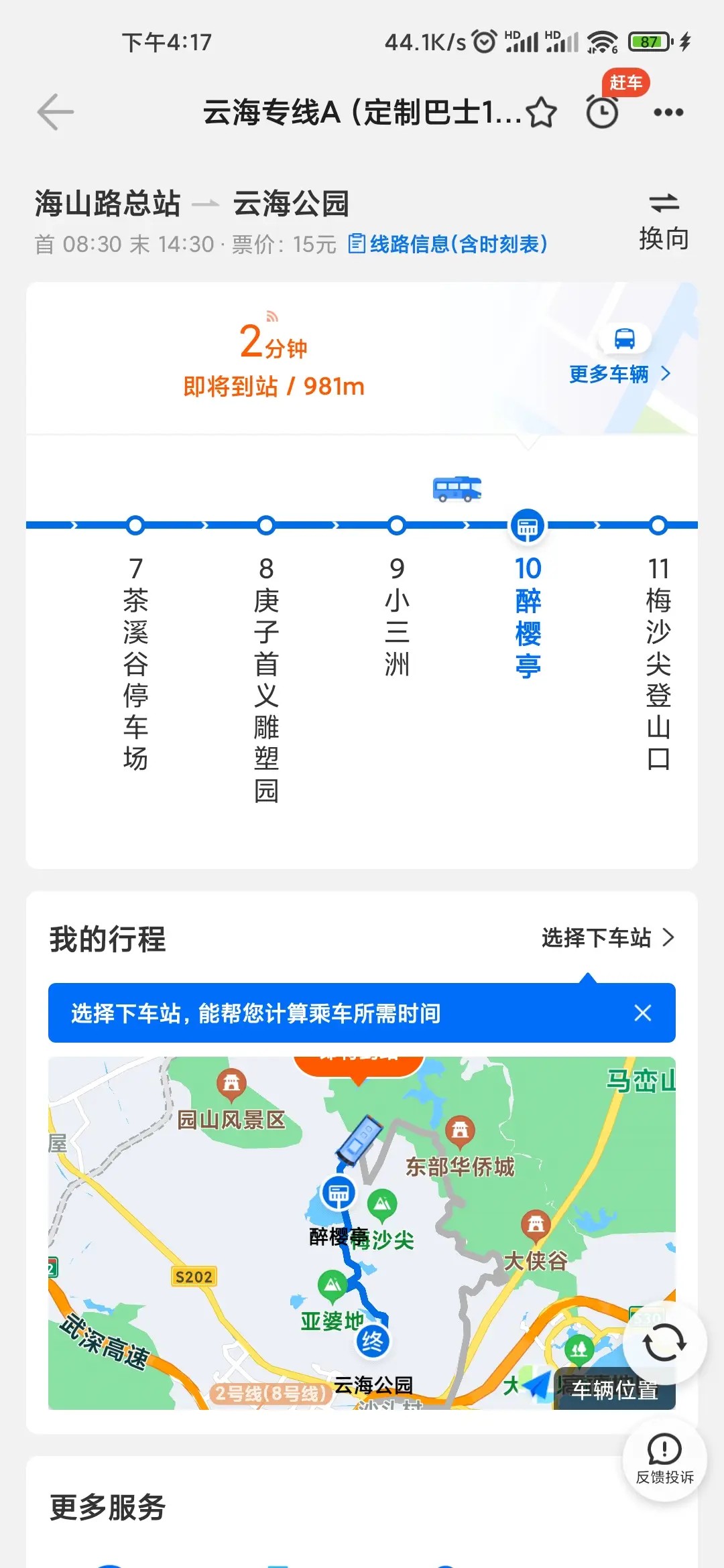Select stop 8 庚子首义雕塑园
Screen dimensions: 724x1568
(266, 678)
